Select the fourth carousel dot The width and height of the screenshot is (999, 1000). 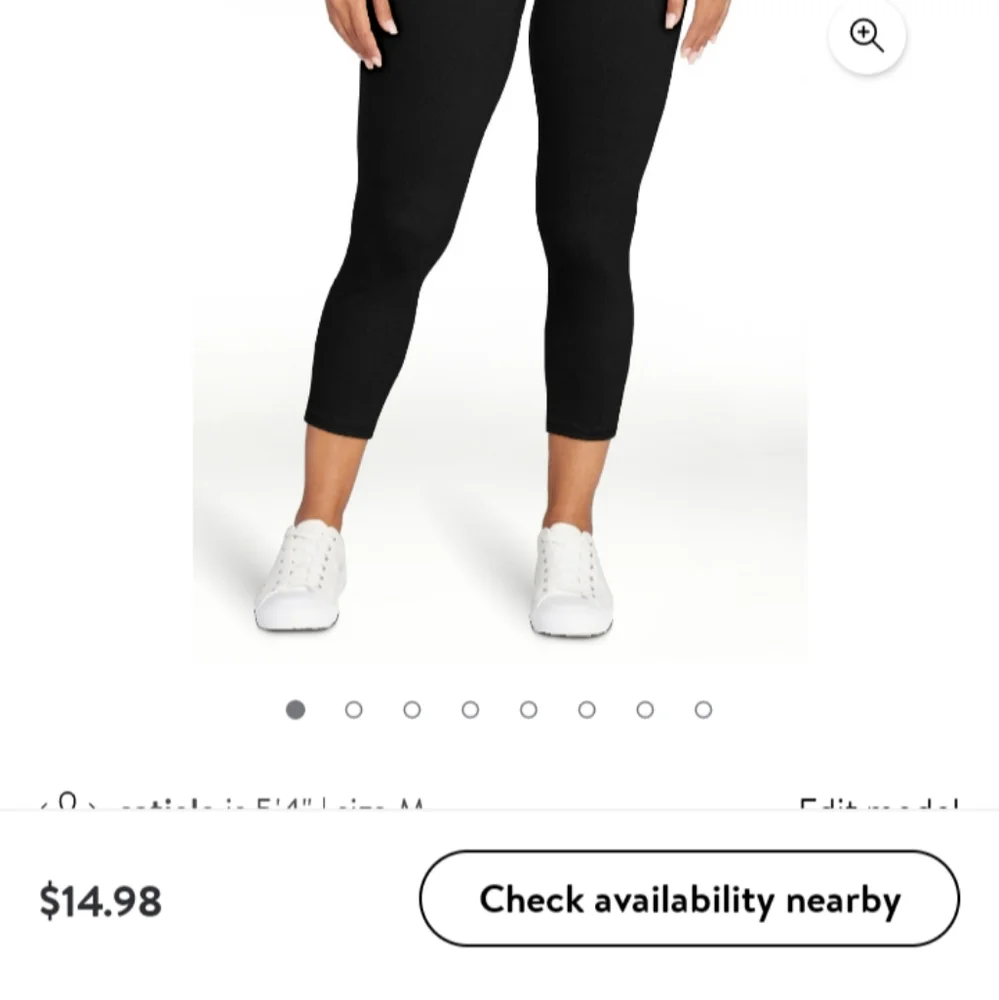[470, 710]
